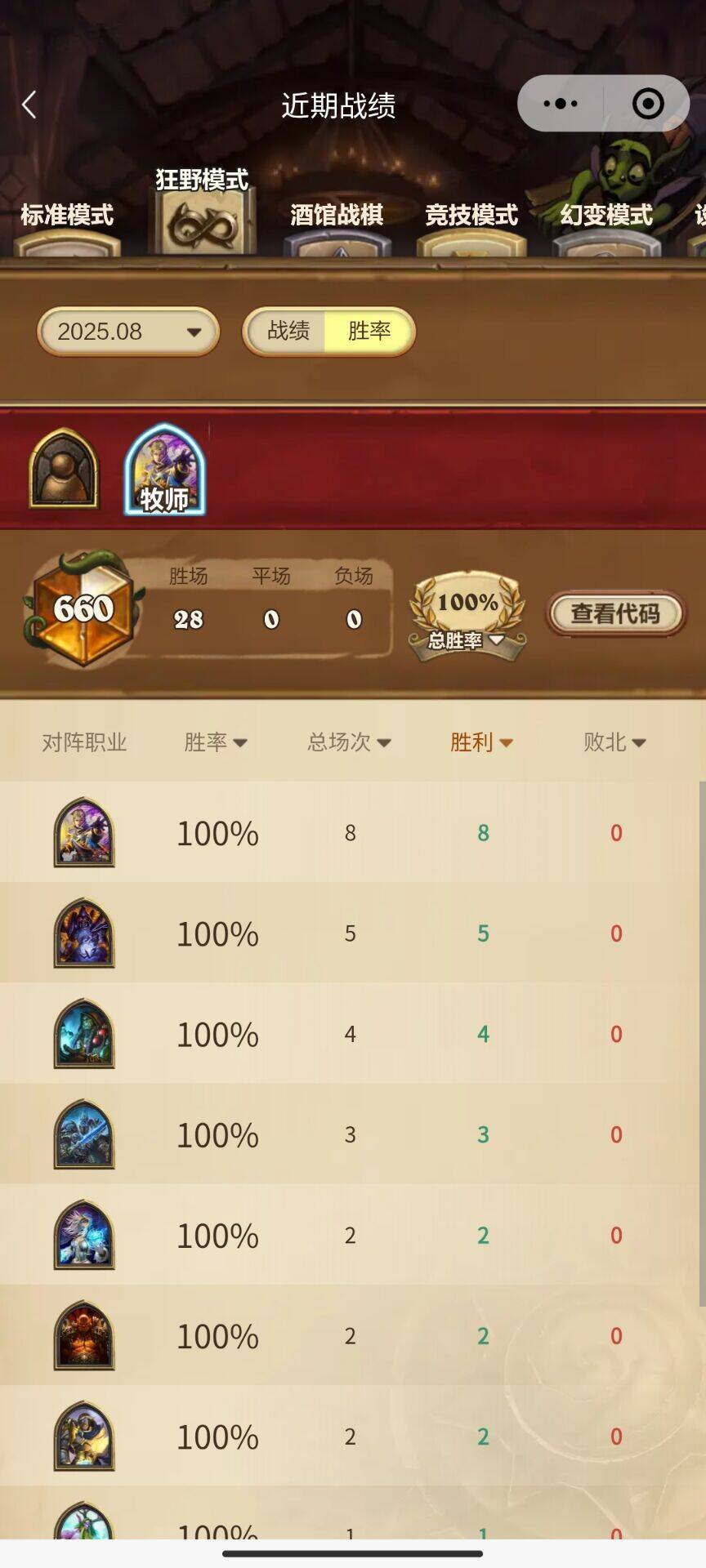
Task: Close the mini-program with the circle button
Action: (x=648, y=104)
